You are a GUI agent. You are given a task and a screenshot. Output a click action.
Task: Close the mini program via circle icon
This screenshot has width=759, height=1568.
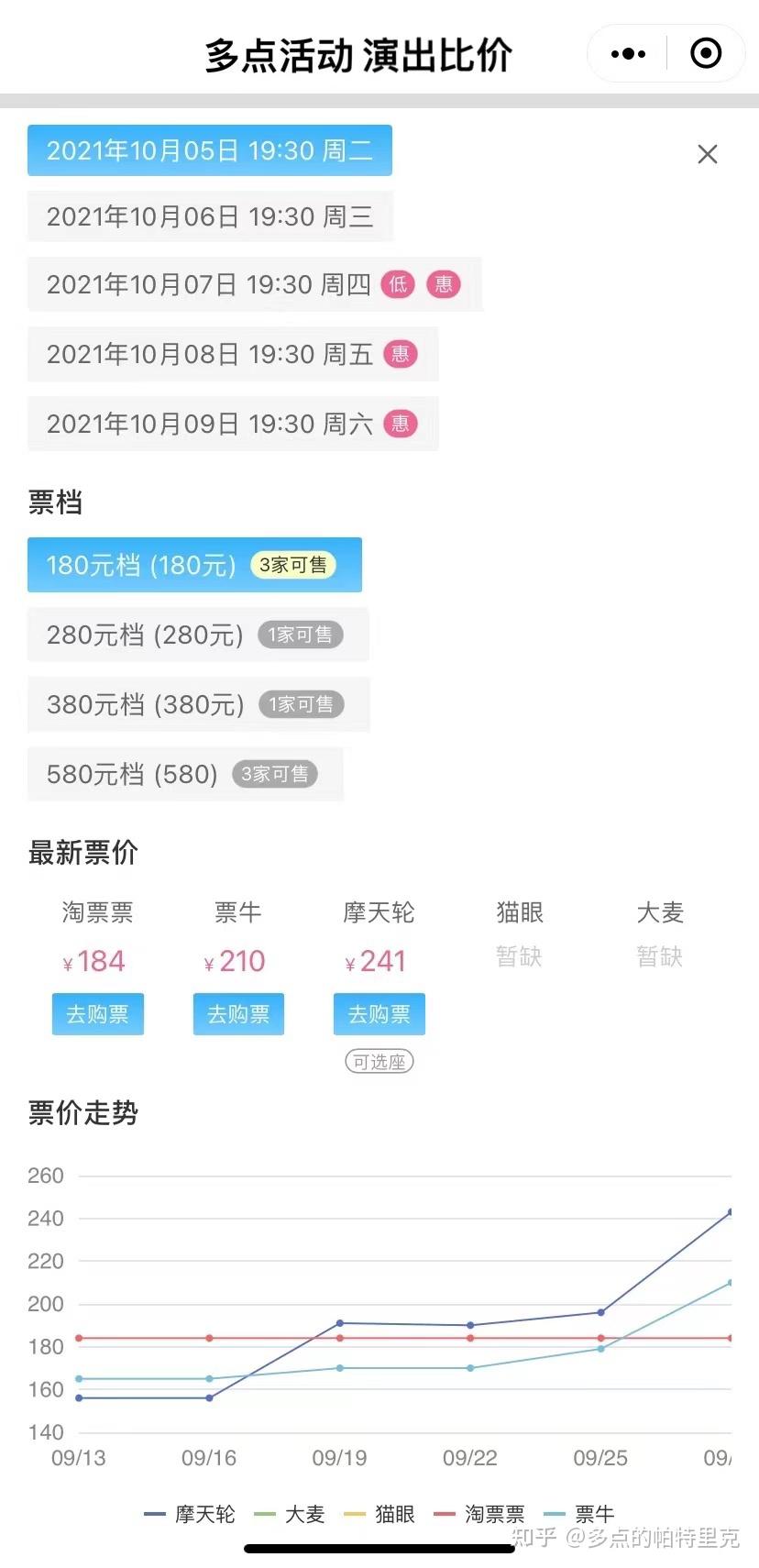point(705,54)
